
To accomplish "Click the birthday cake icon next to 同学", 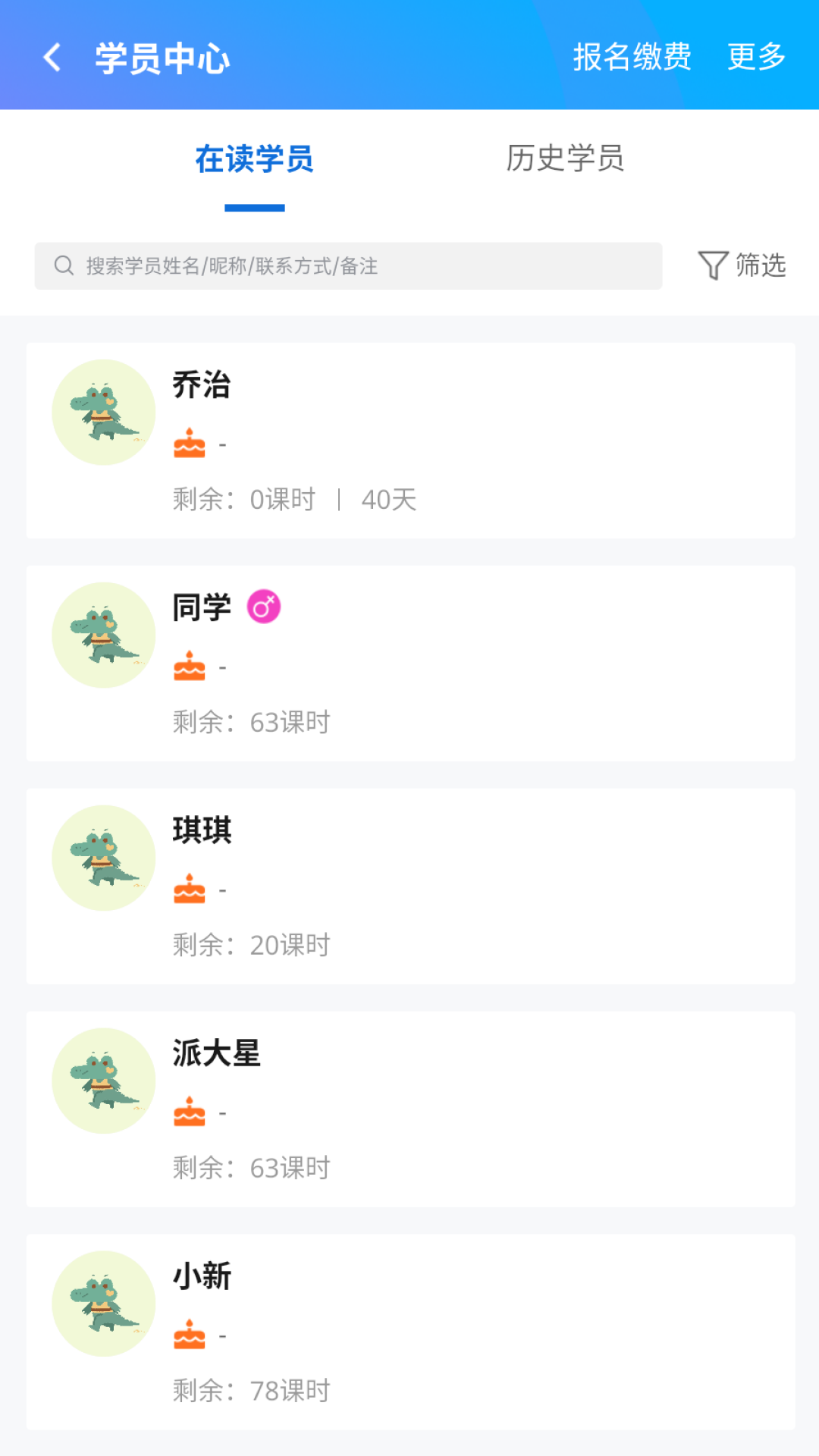I will [190, 667].
